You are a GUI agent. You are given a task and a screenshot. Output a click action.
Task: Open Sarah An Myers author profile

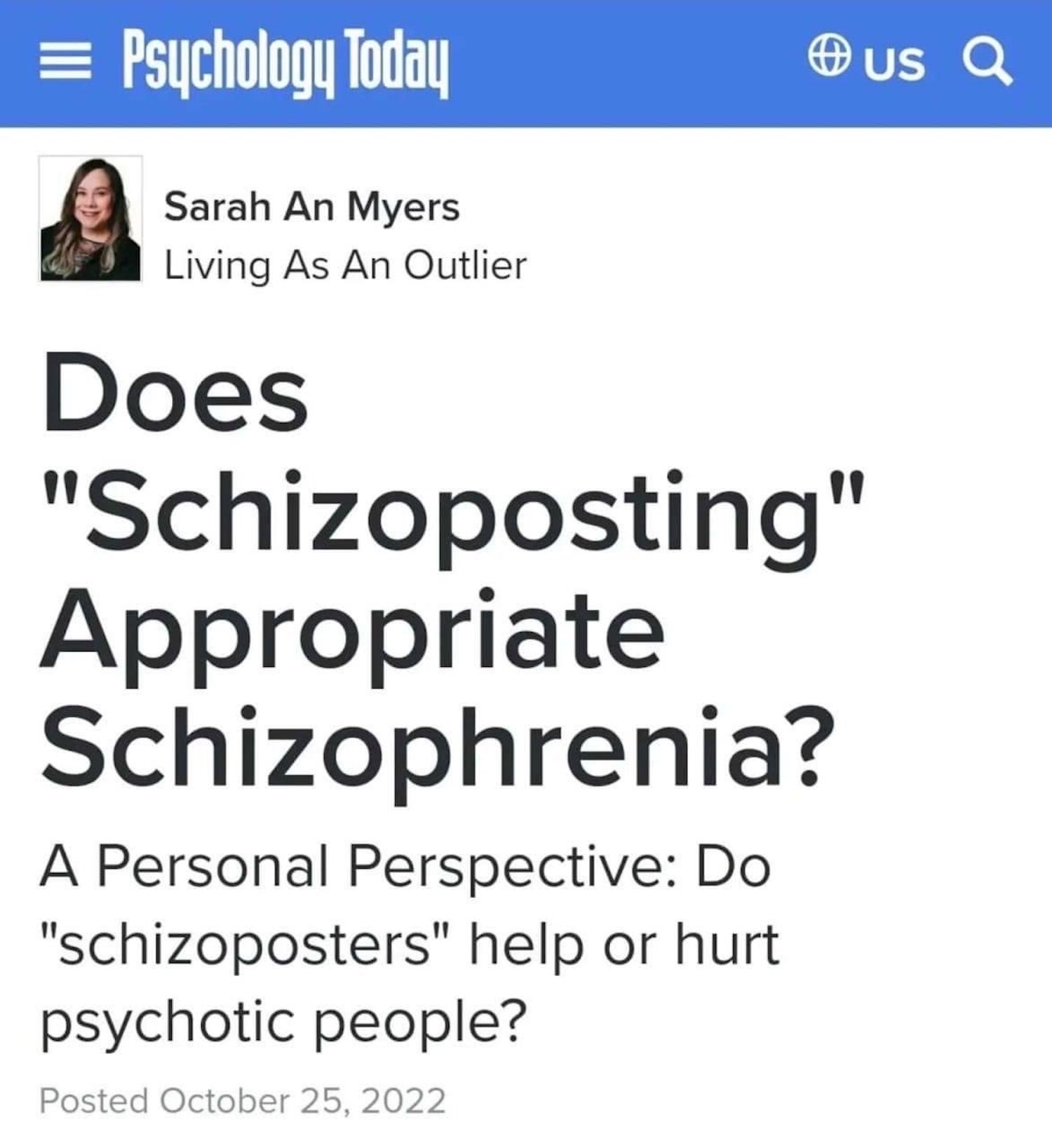tap(311, 207)
